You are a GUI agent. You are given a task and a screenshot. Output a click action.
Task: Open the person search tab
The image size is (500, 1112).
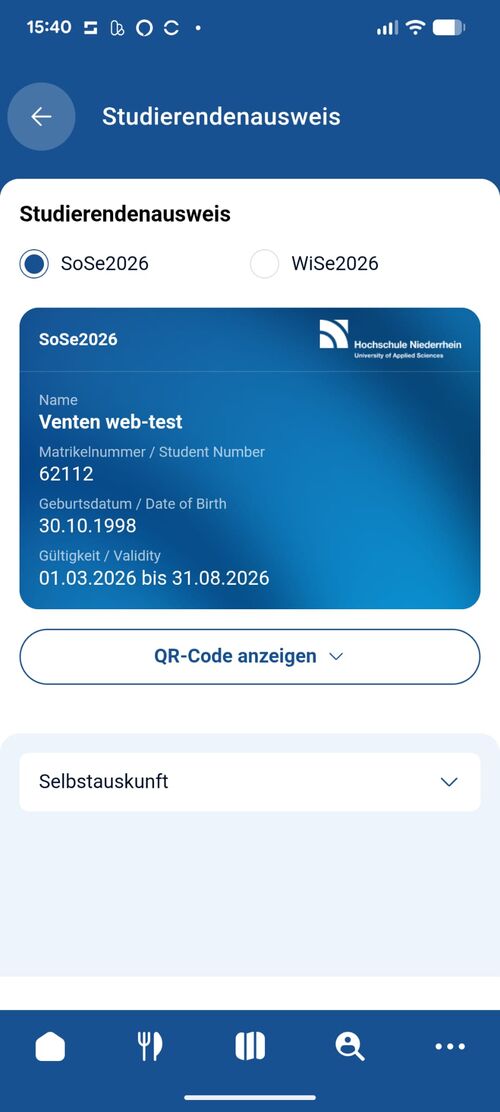tap(350, 1046)
